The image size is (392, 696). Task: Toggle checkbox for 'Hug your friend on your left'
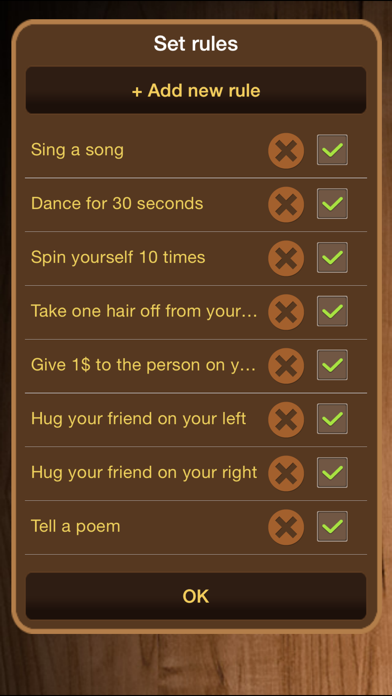333,419
